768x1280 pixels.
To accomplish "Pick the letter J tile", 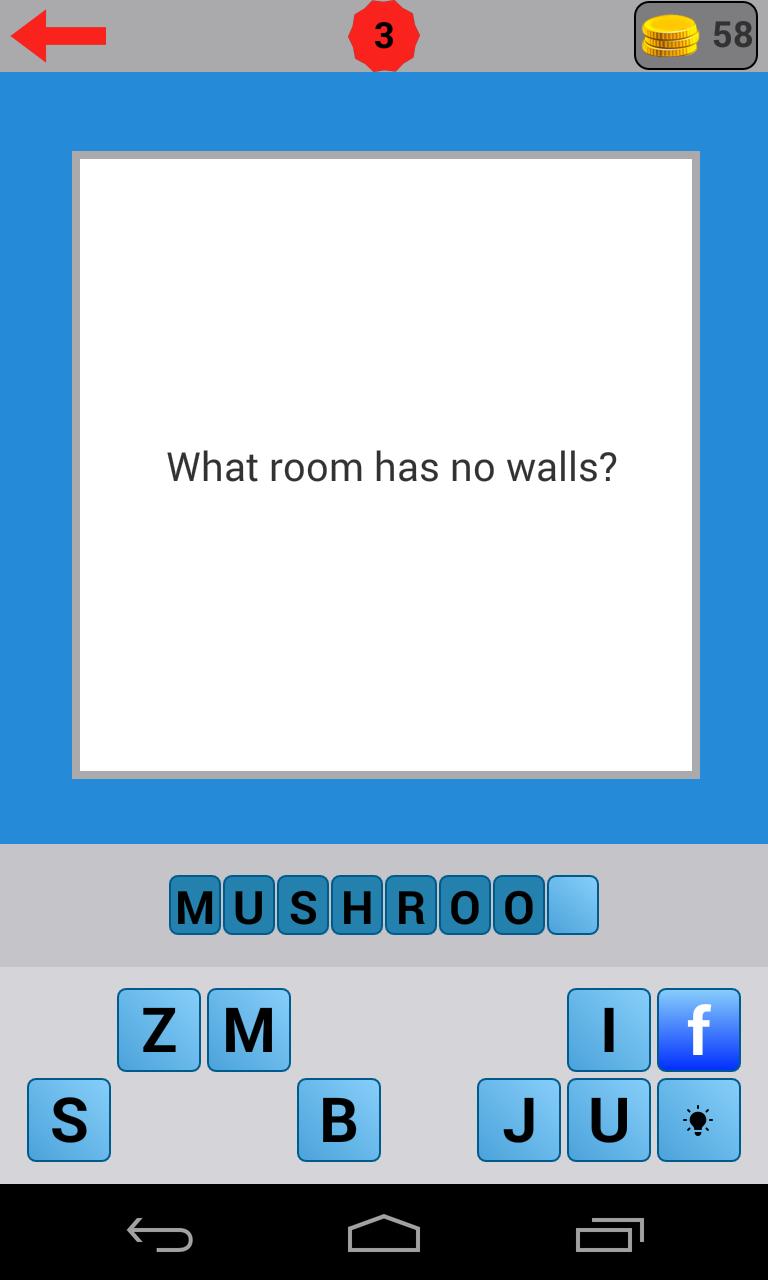I will pyautogui.click(x=519, y=1120).
